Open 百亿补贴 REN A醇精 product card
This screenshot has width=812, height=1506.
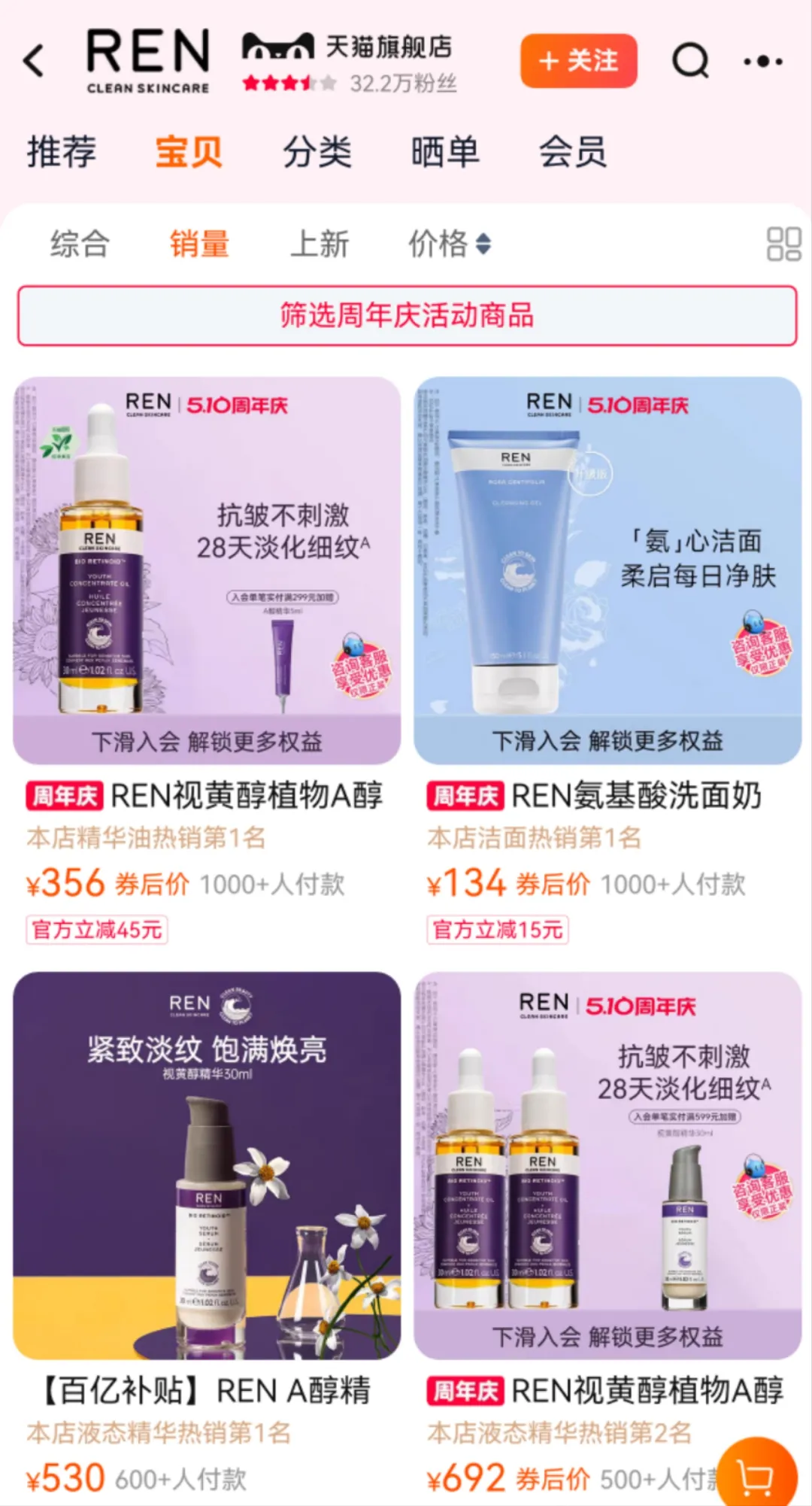pyautogui.click(x=207, y=1166)
